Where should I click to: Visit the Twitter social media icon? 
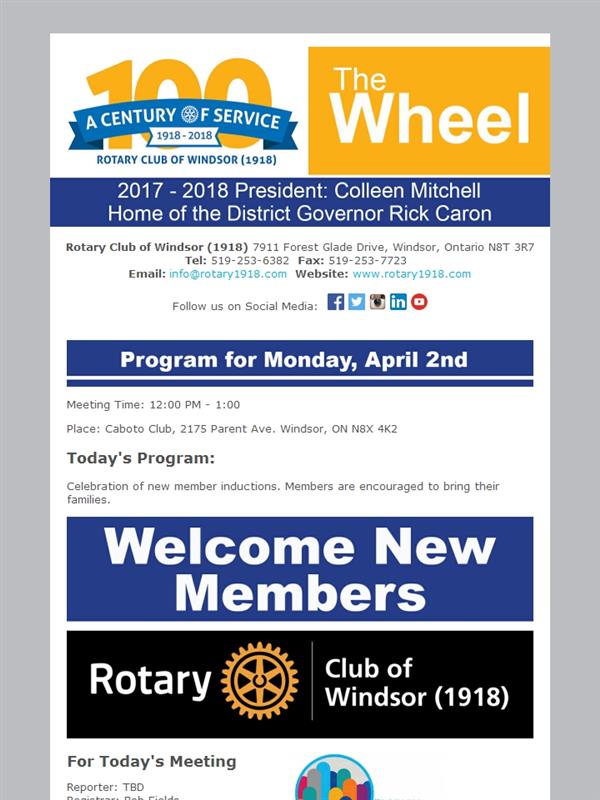coord(357,302)
